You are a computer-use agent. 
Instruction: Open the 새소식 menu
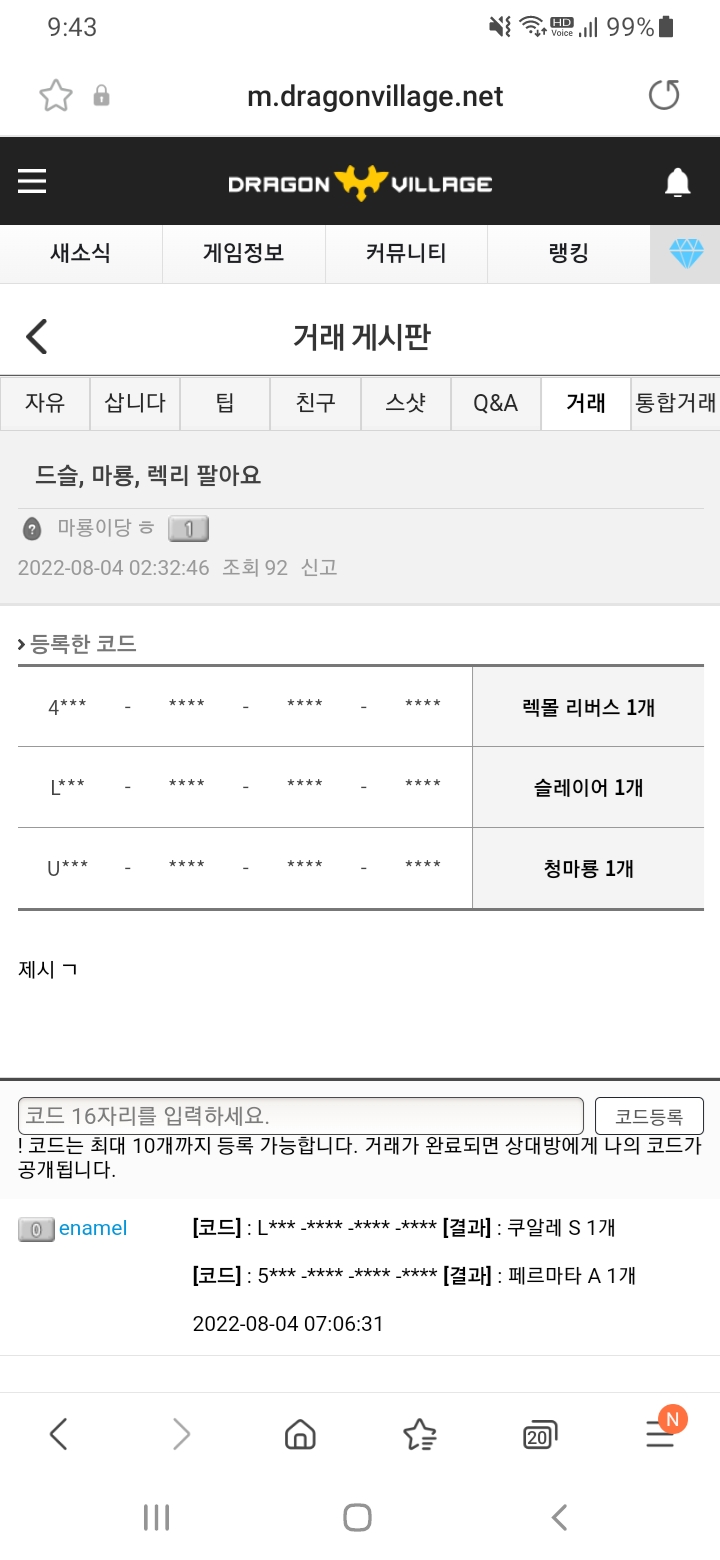click(81, 253)
